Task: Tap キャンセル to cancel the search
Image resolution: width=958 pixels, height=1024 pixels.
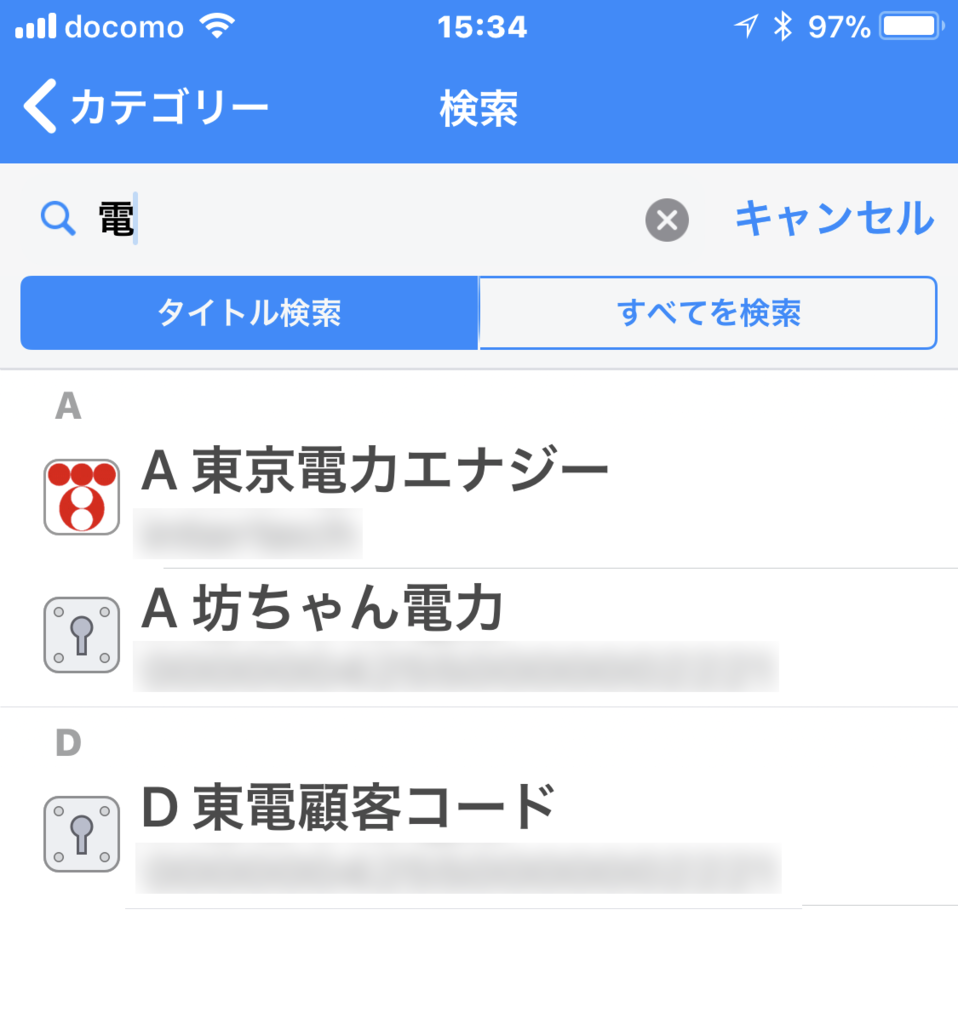Action: click(x=832, y=220)
